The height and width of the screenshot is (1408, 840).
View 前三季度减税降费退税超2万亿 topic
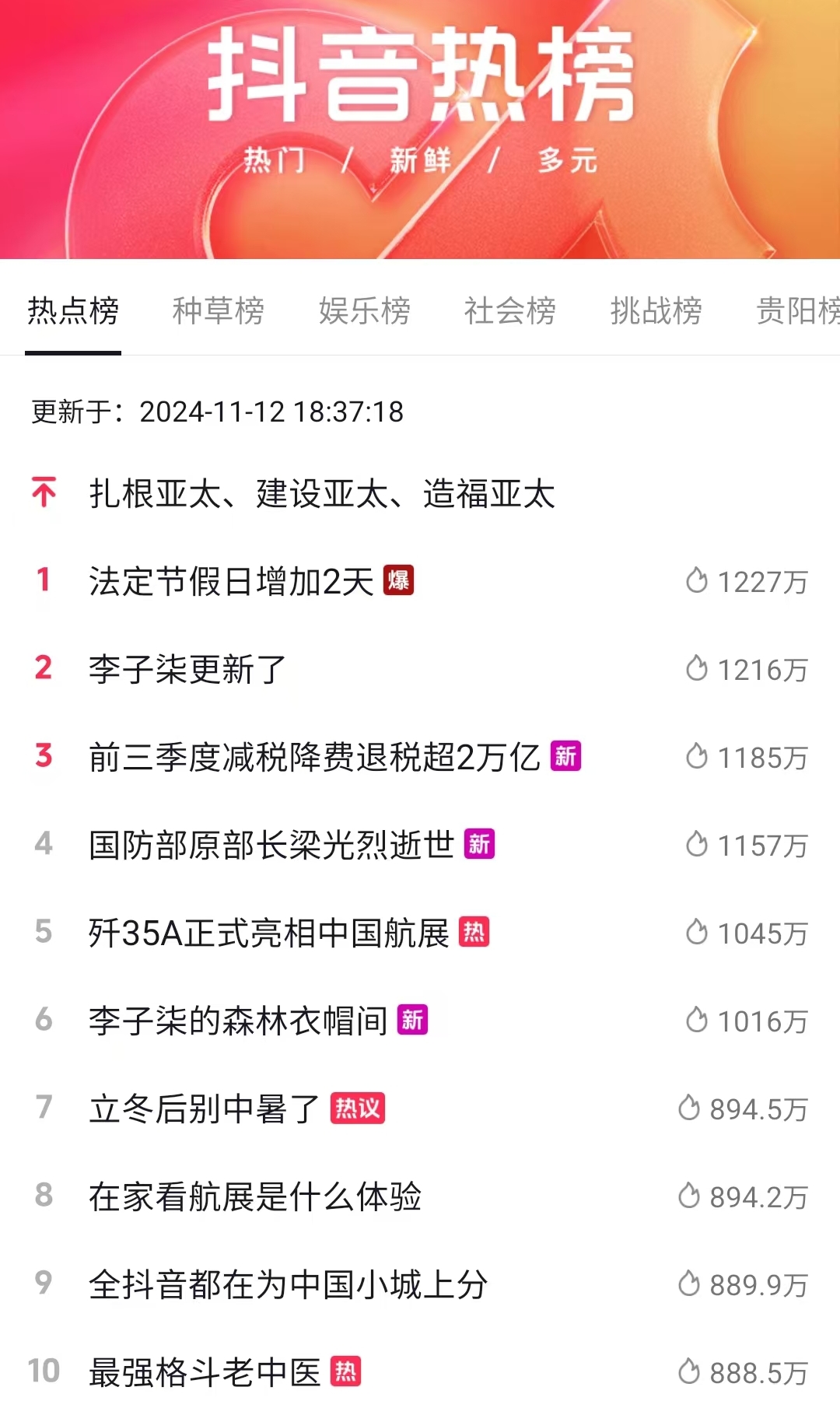[314, 758]
